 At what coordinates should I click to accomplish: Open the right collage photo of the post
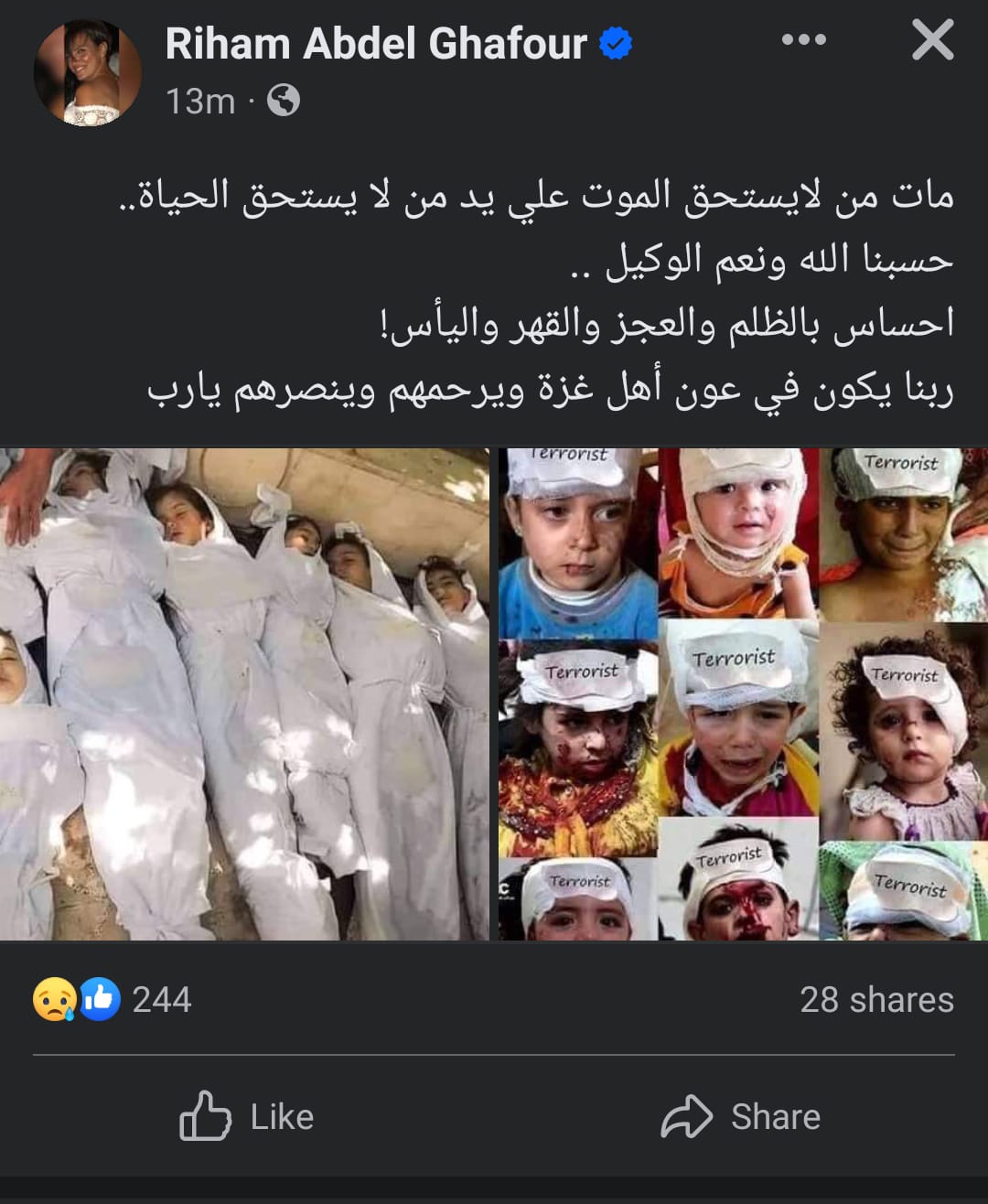(743, 693)
